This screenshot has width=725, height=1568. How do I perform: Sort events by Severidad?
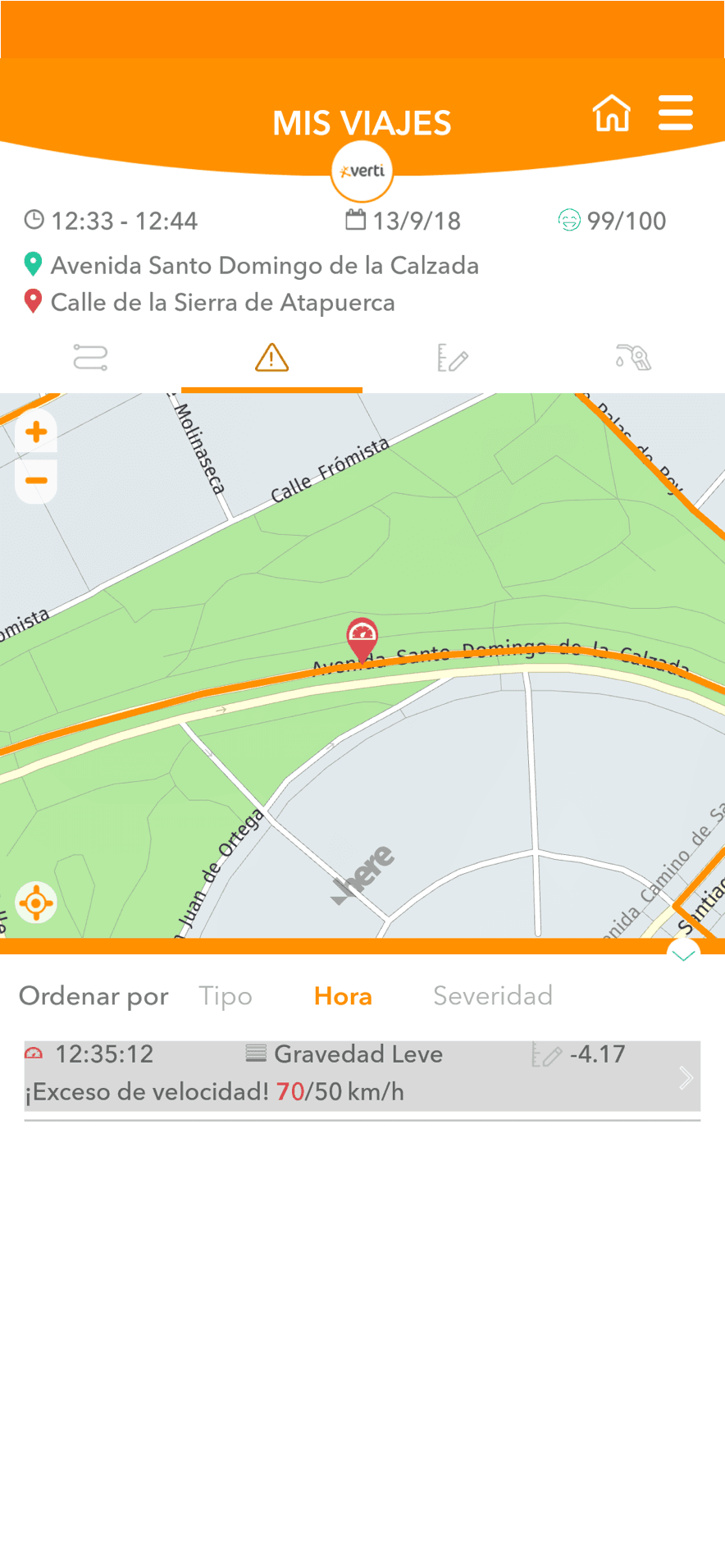coord(492,996)
